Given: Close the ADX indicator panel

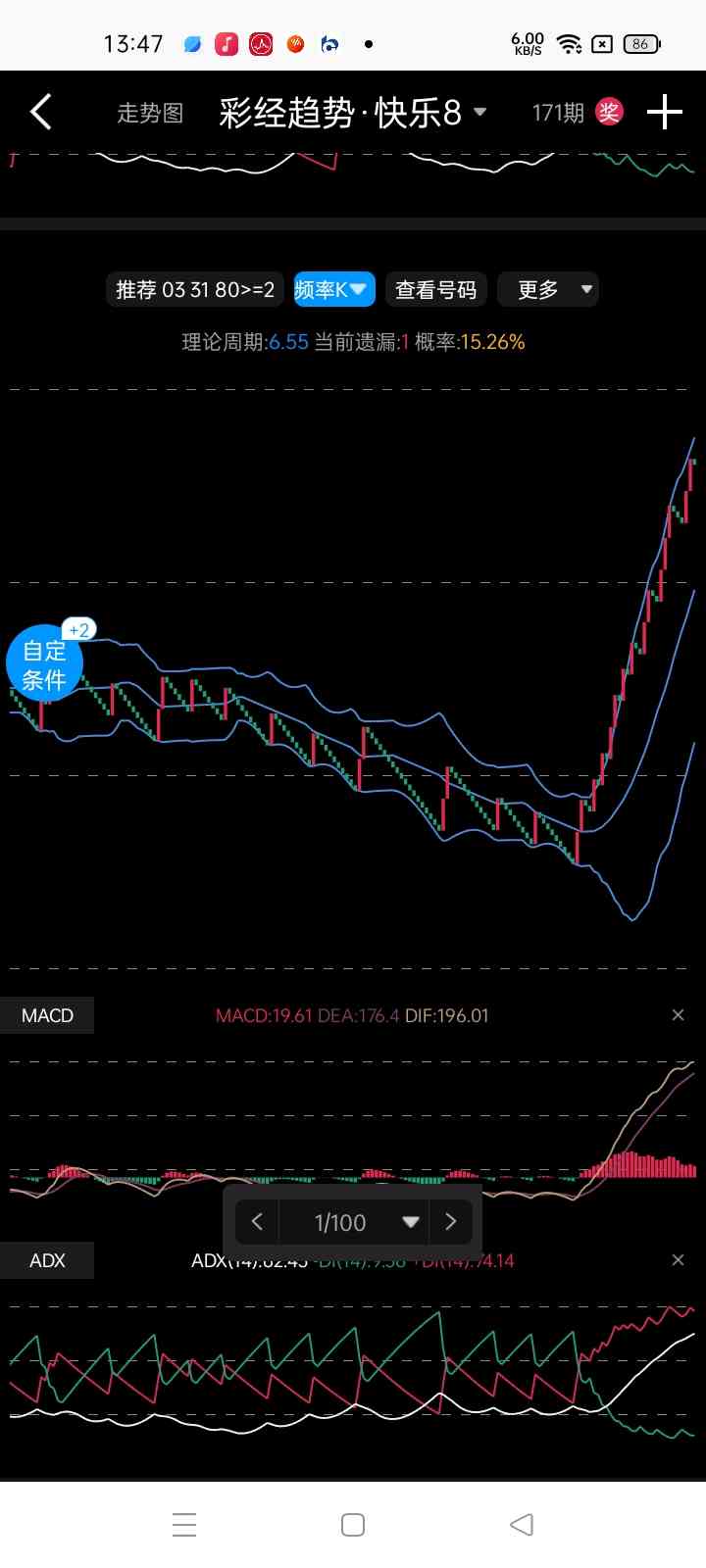Looking at the screenshot, I should pos(678,1260).
